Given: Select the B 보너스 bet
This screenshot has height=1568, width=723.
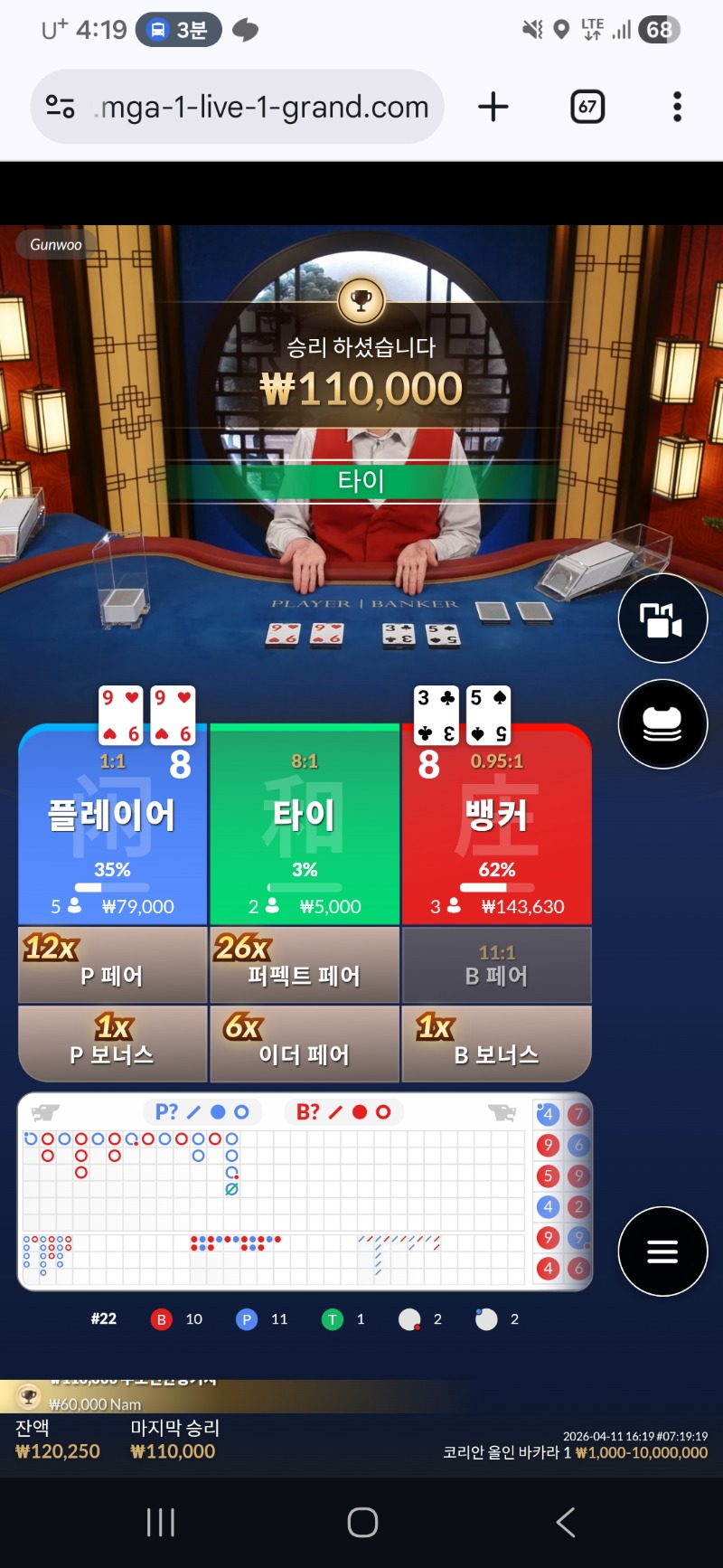Looking at the screenshot, I should coord(496,1044).
